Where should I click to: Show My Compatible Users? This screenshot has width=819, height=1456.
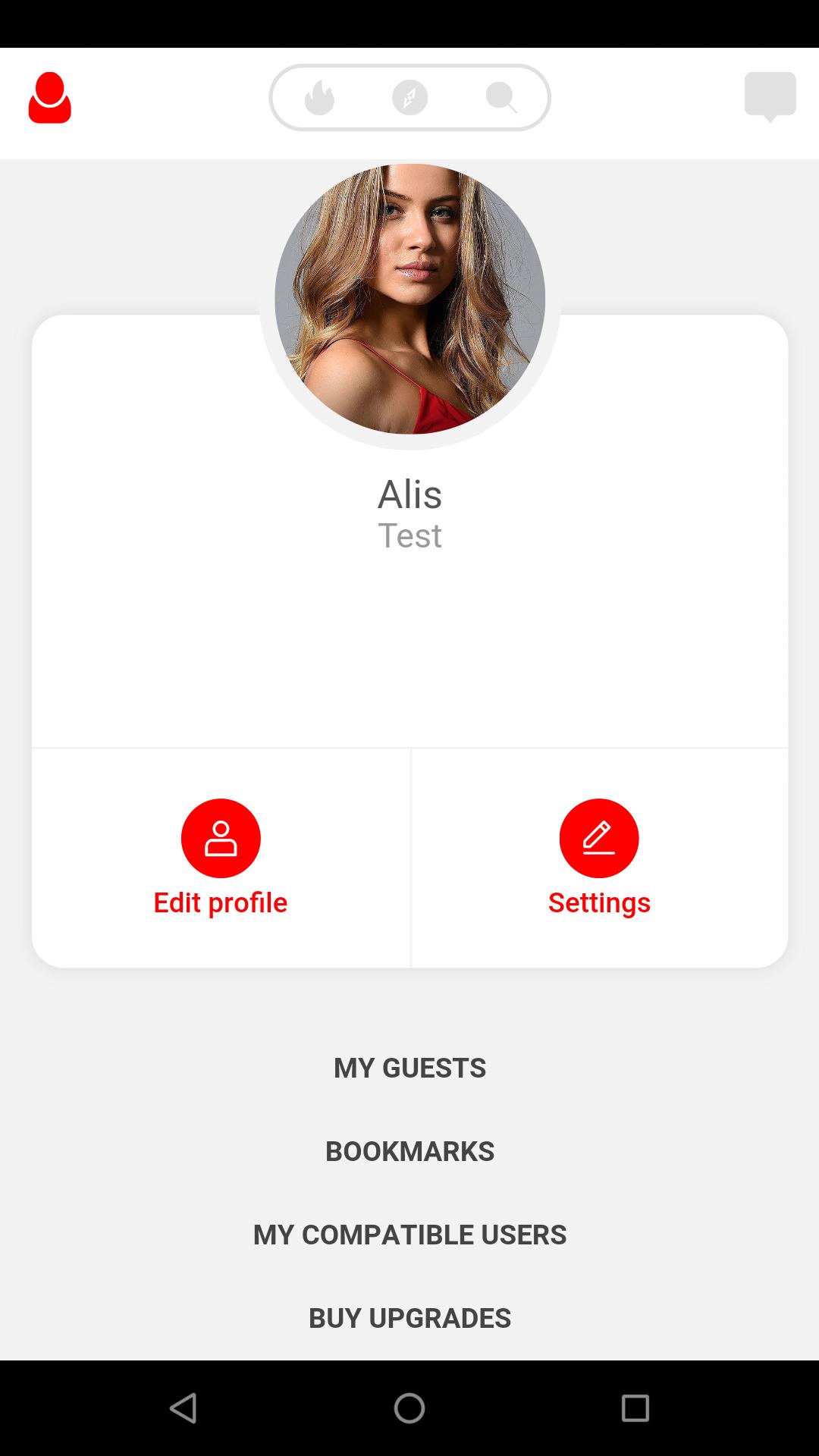click(x=409, y=1235)
